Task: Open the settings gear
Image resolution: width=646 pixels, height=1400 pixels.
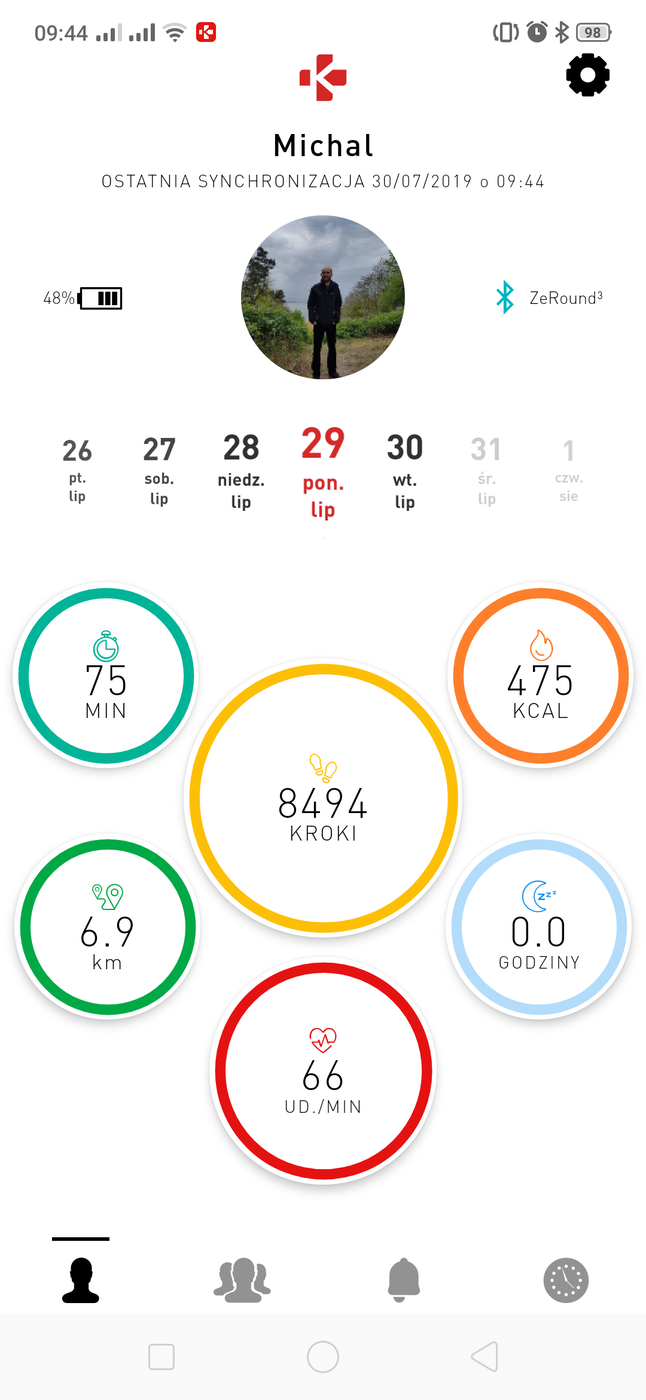Action: 588,75
